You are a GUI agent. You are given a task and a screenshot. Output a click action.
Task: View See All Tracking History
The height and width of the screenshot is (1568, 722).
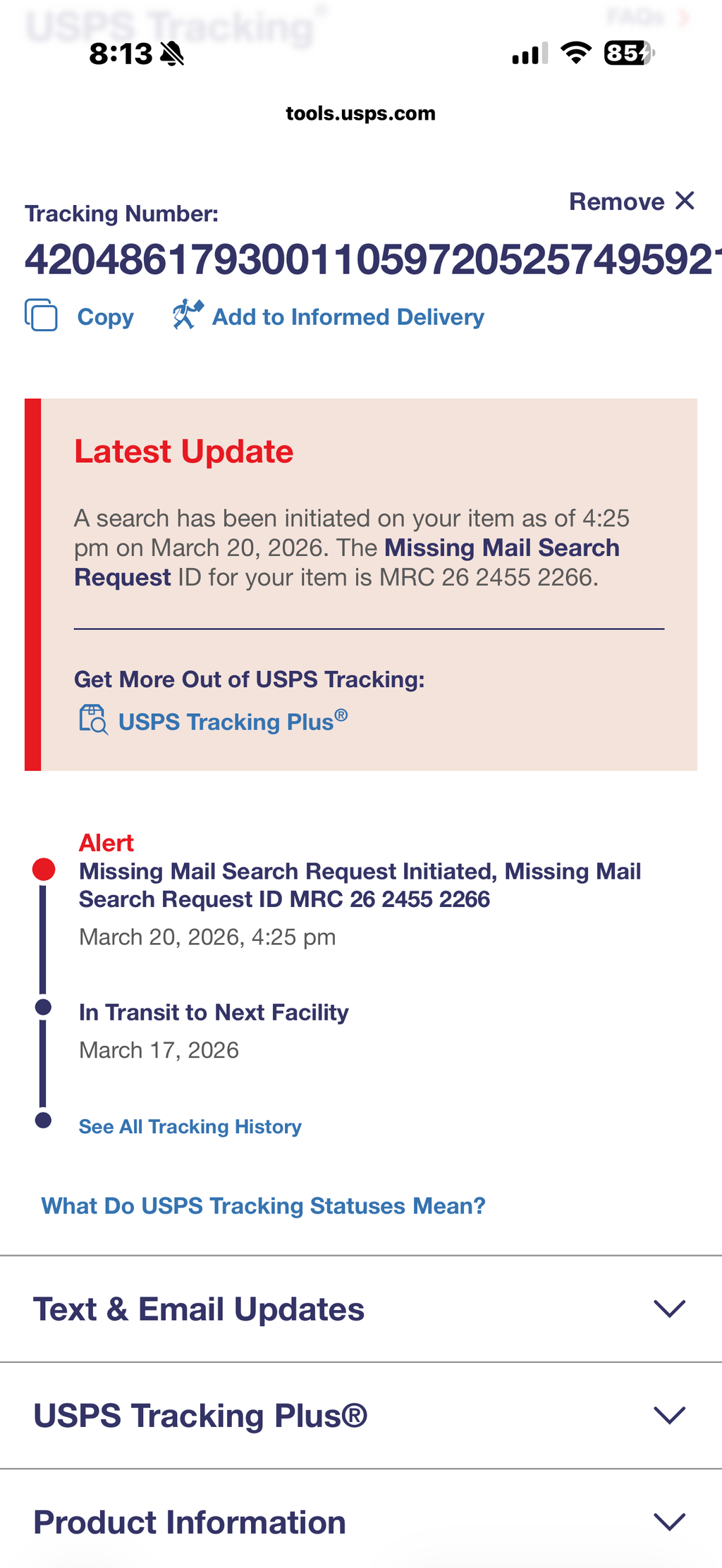[x=190, y=1126]
